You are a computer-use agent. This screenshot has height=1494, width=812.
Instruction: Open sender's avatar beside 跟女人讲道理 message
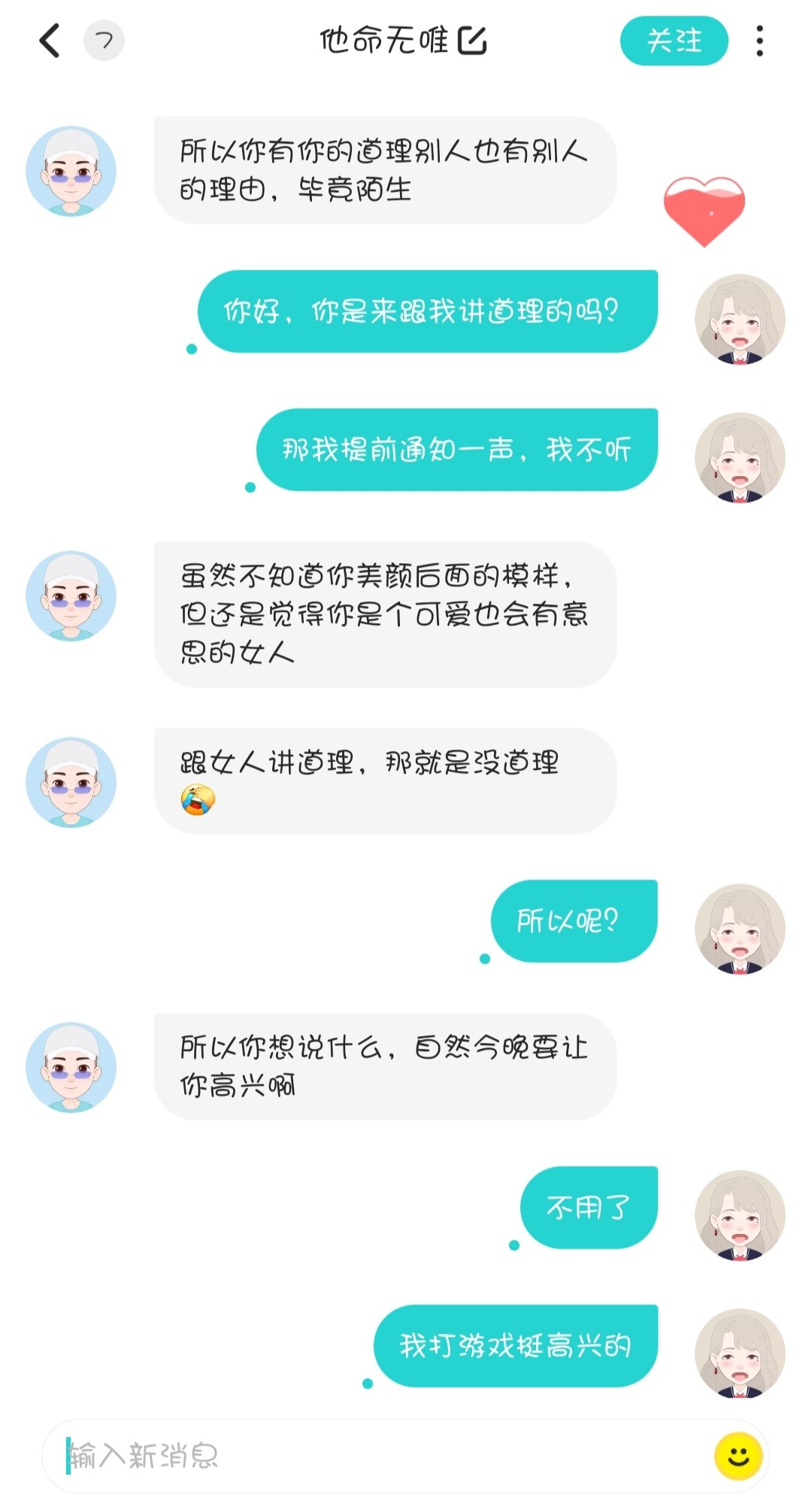(x=71, y=782)
